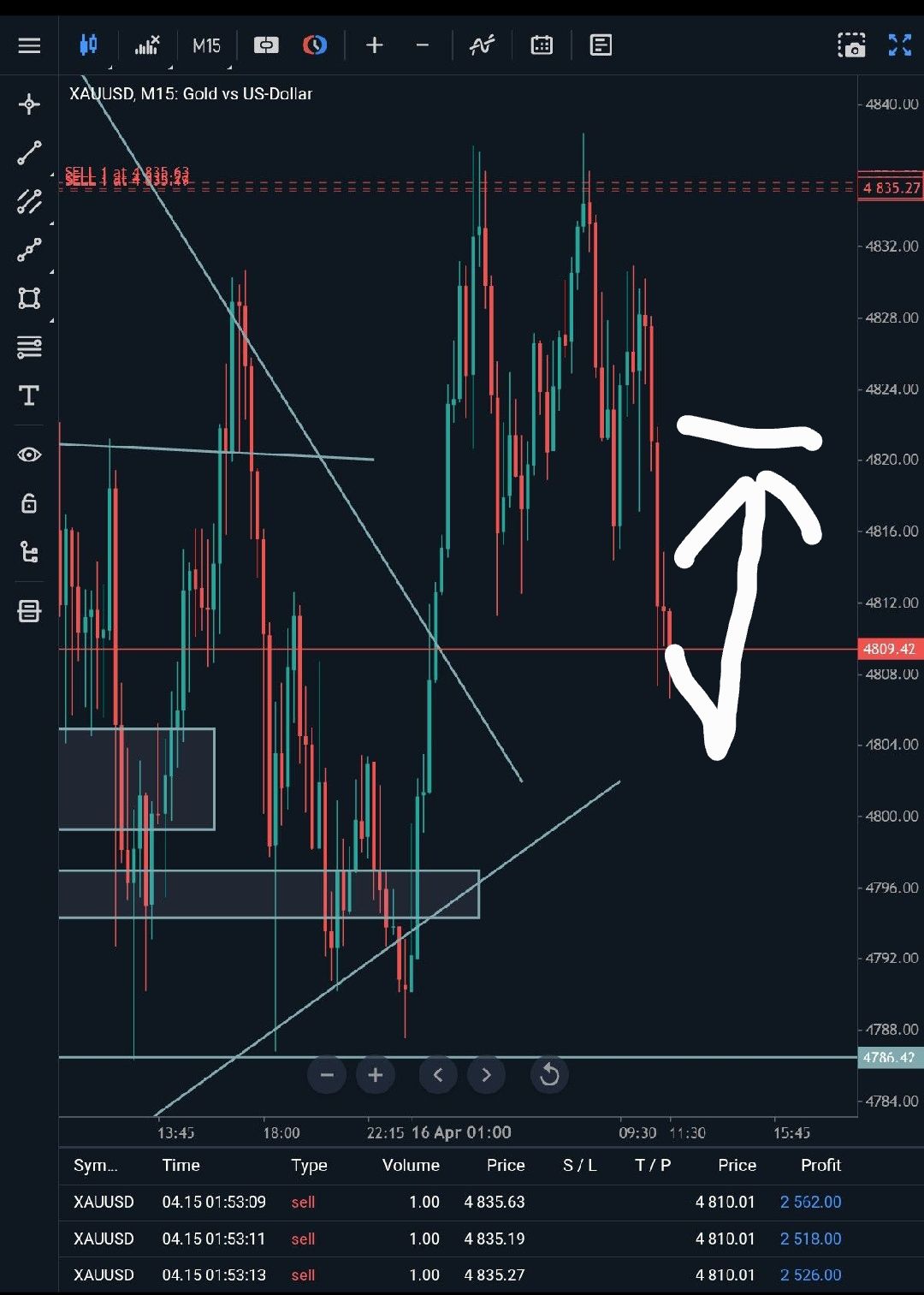Select the crosshair cursor tool
Viewport: 924px width, 1295px height.
tap(29, 104)
